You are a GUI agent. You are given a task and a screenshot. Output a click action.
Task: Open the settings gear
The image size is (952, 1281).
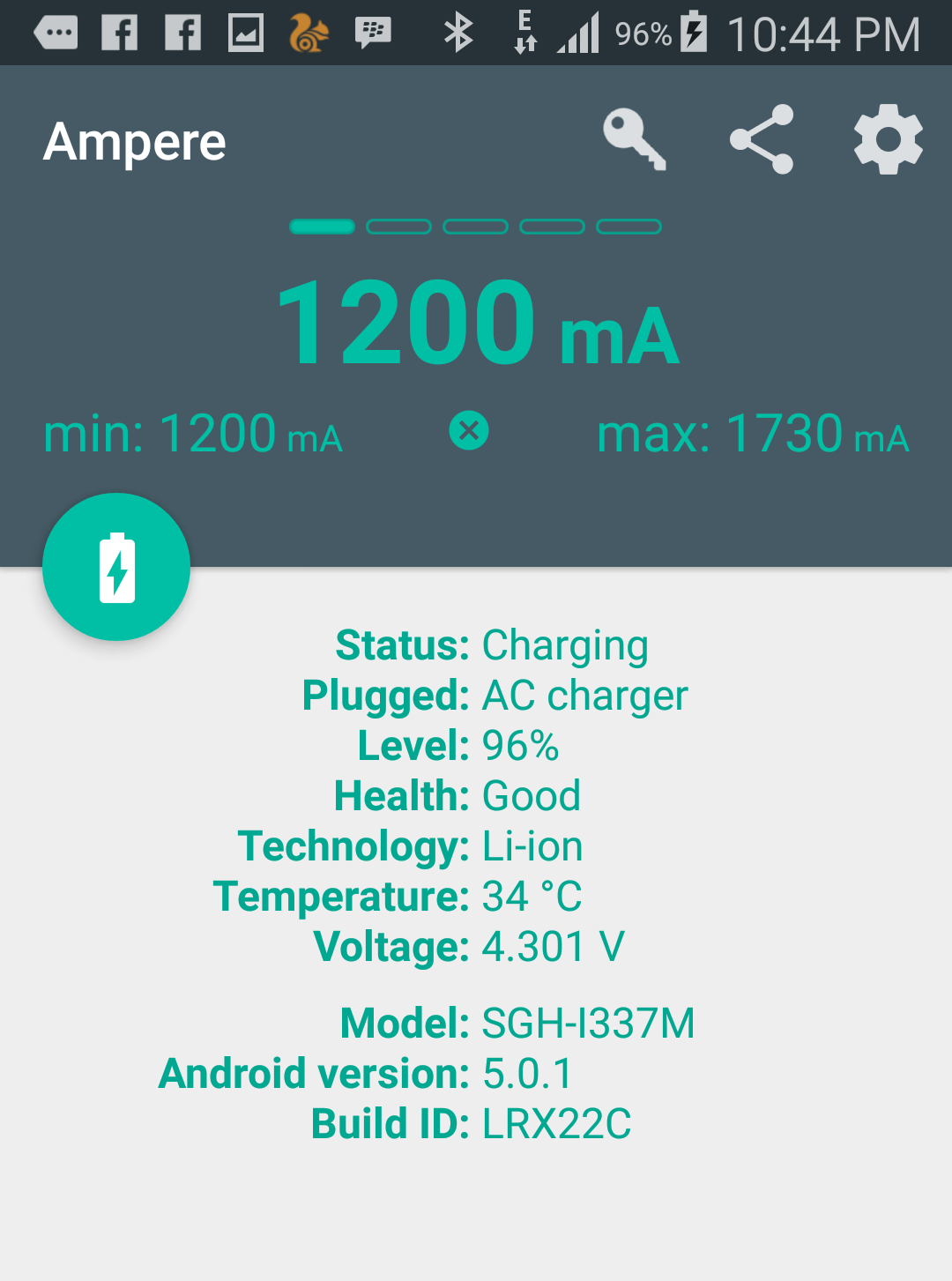(888, 139)
